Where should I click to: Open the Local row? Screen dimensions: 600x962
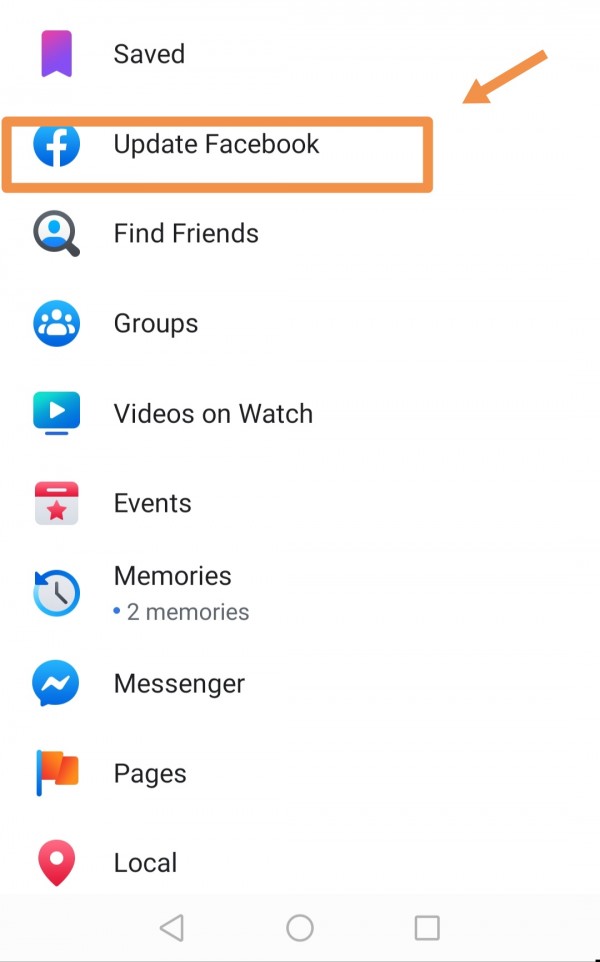(146, 863)
